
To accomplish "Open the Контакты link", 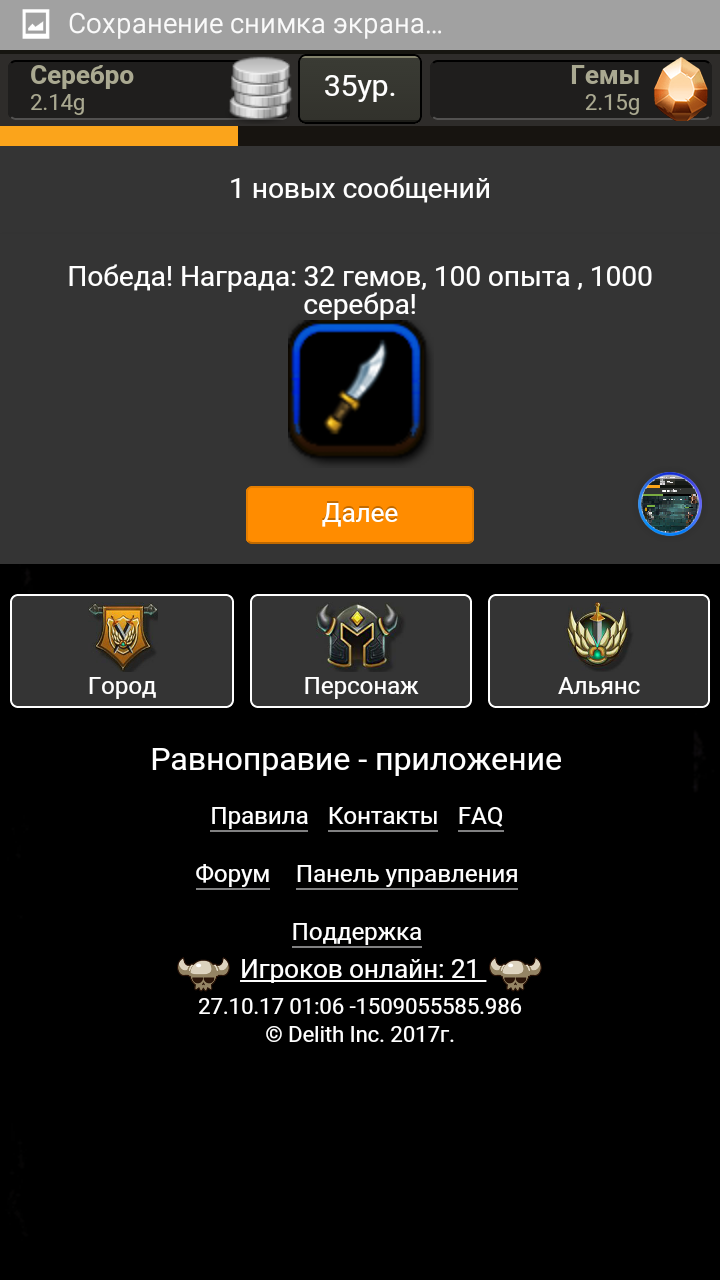I will 383,816.
